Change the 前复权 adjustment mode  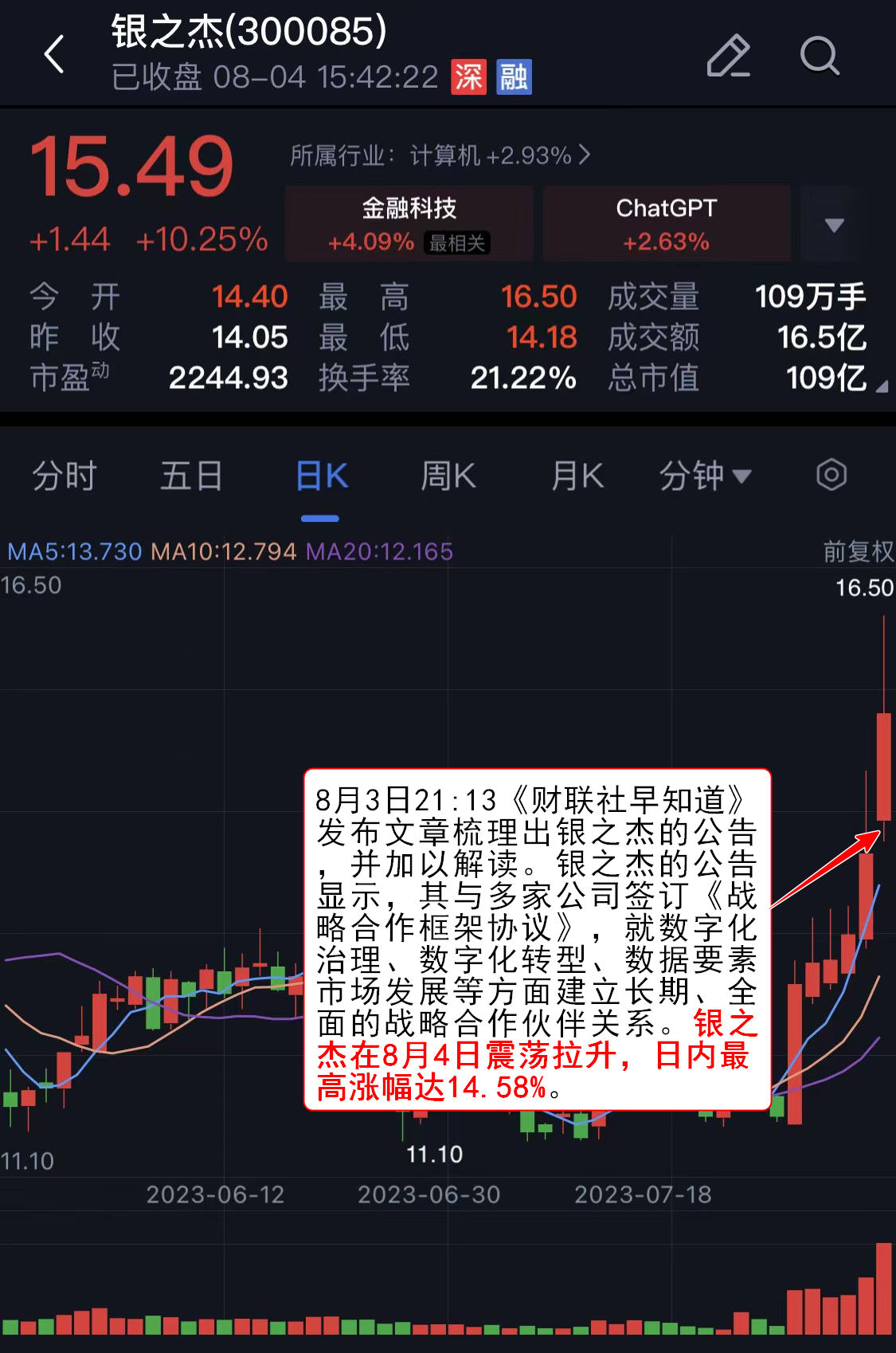[858, 551]
